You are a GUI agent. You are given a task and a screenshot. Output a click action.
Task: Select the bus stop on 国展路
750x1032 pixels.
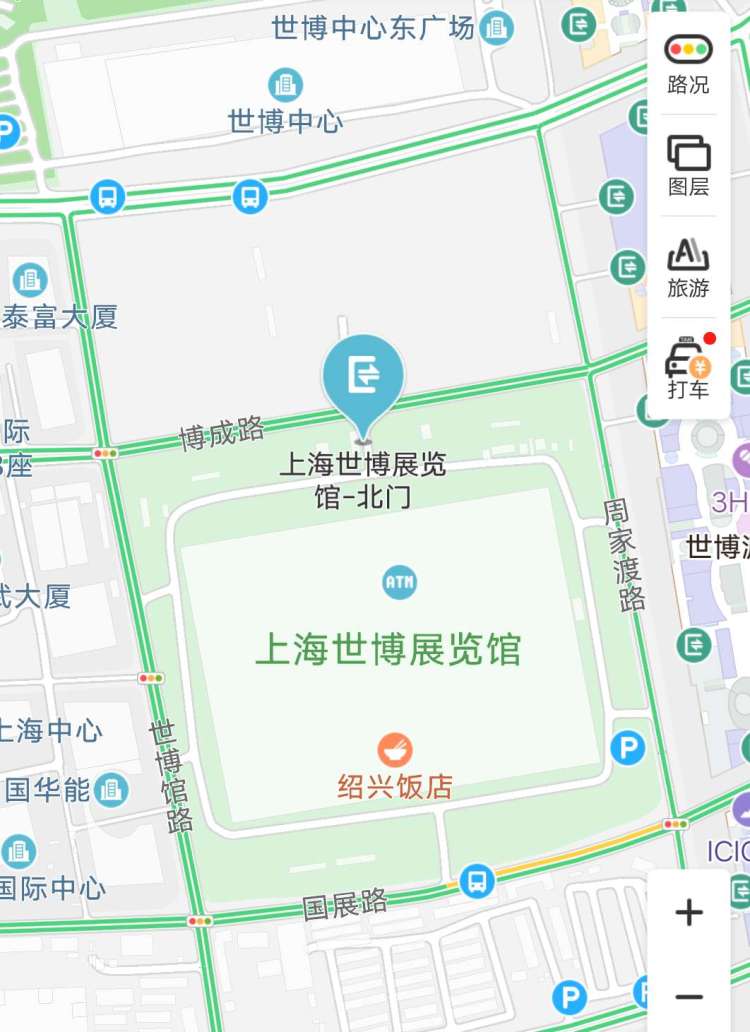[x=477, y=882]
